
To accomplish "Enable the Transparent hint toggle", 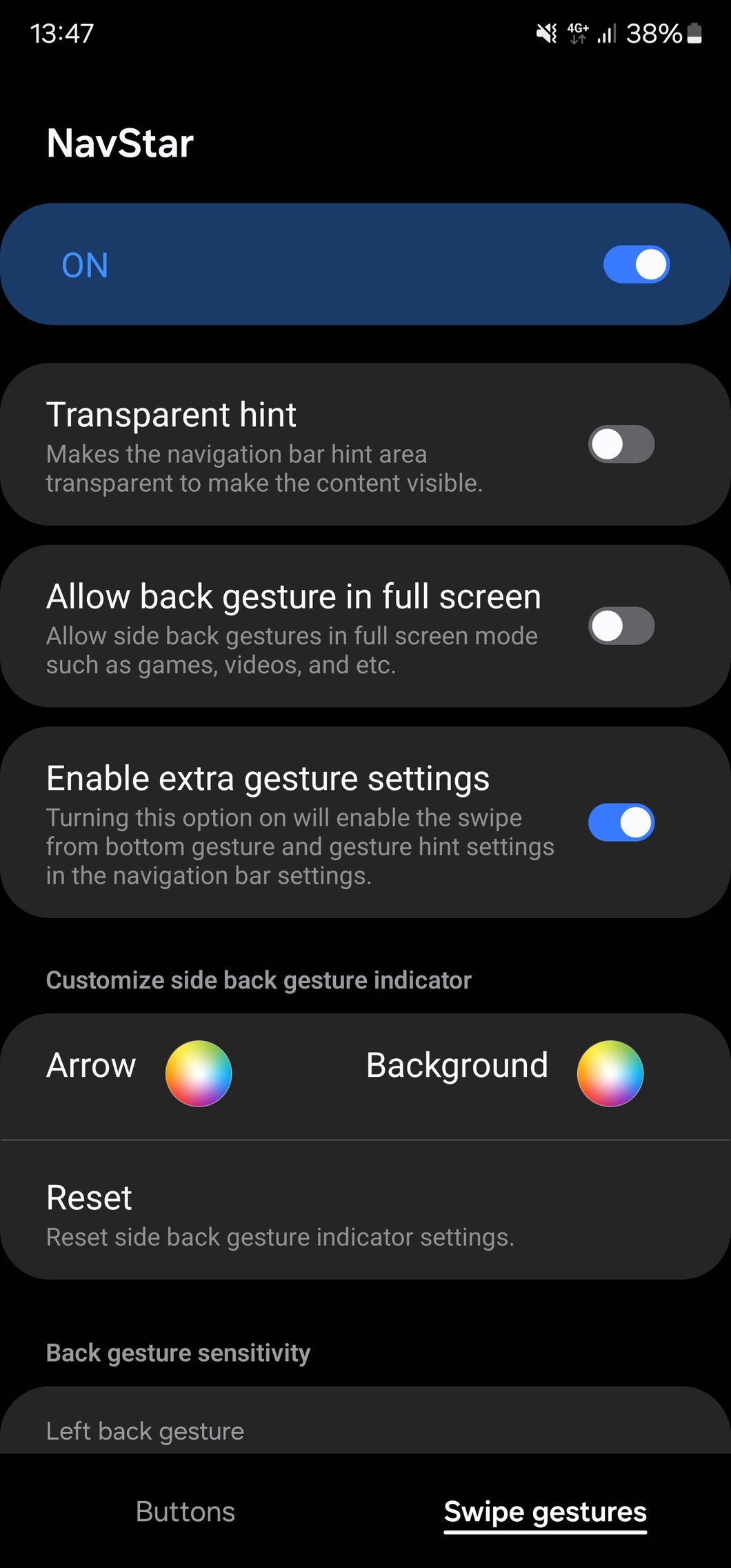I will tap(621, 444).
